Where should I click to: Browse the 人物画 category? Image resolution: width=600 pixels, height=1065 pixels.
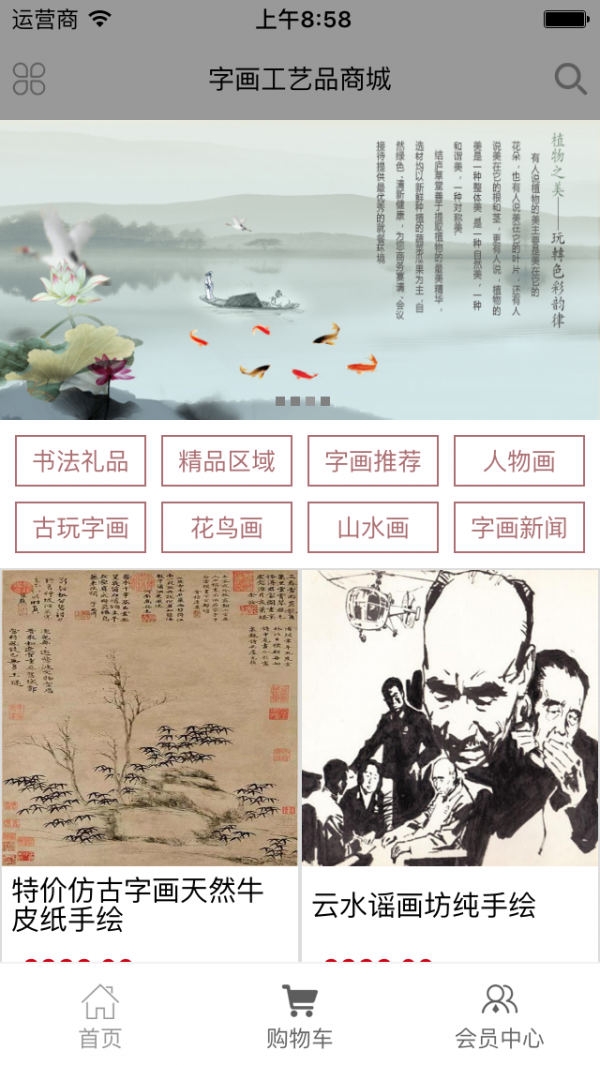[519, 461]
